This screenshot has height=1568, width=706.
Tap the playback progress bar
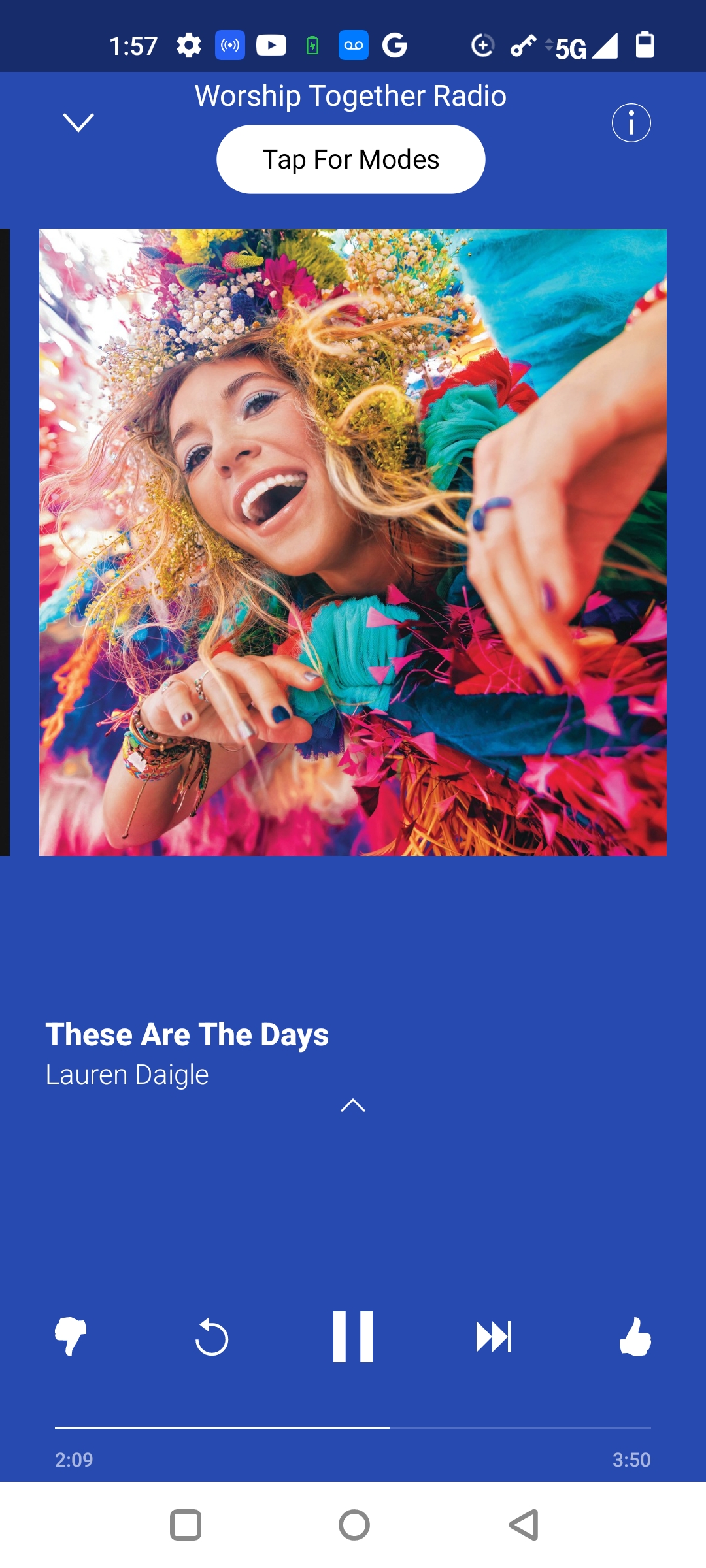353,1428
